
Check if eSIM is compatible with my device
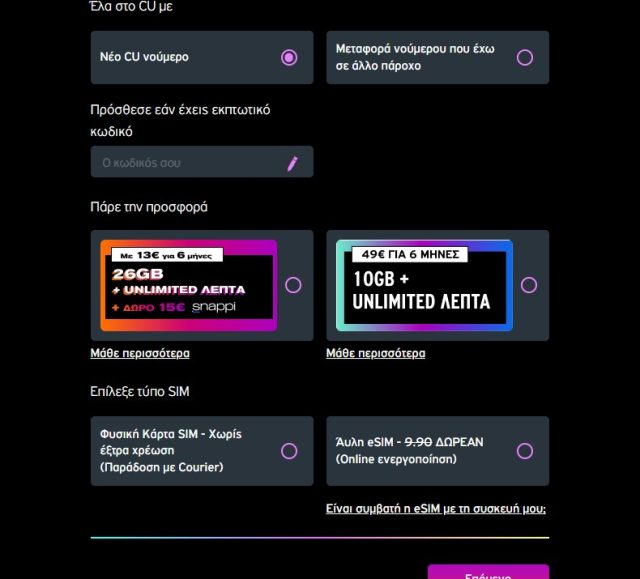pos(436,509)
